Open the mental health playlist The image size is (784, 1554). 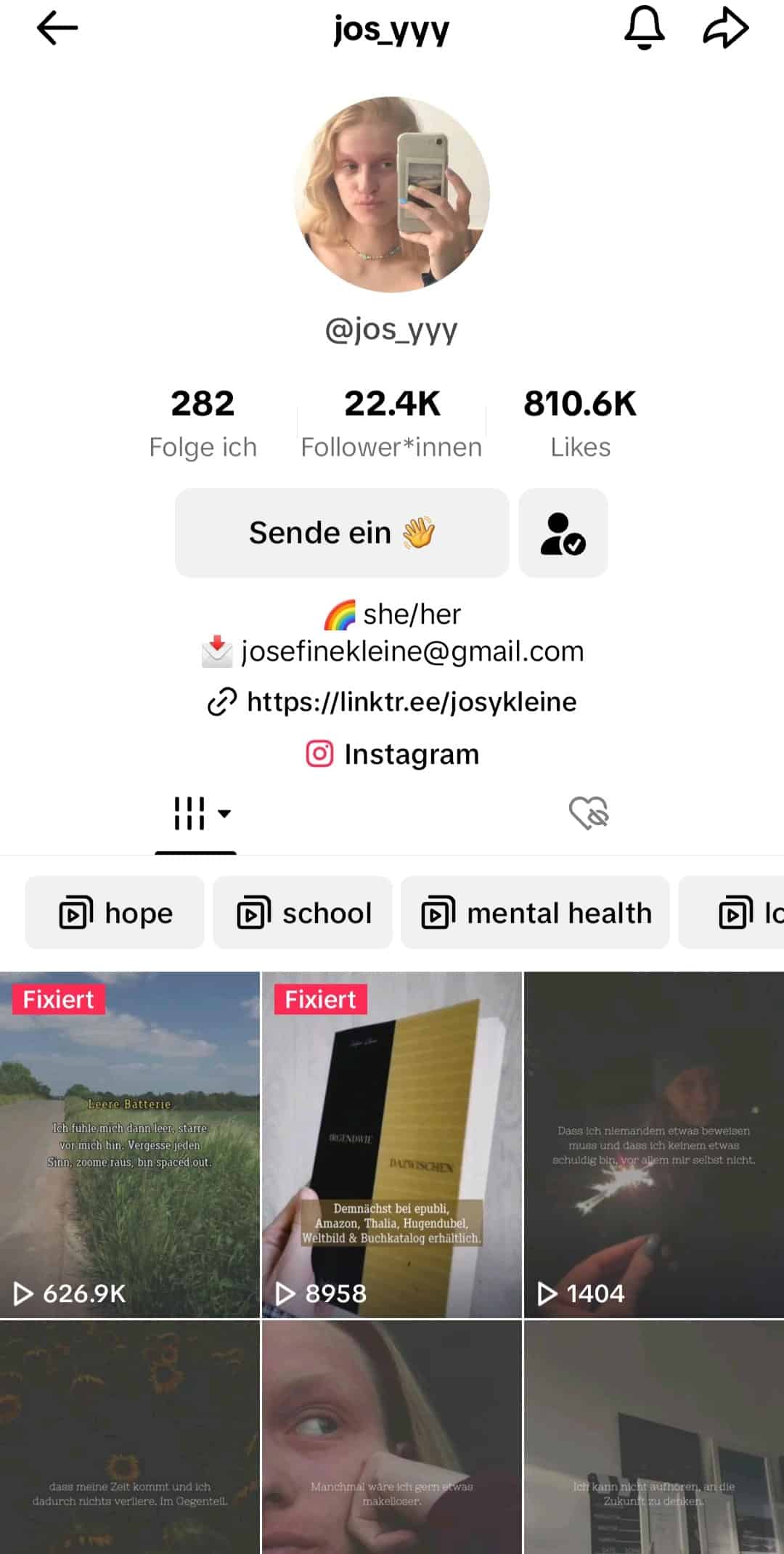click(x=535, y=913)
